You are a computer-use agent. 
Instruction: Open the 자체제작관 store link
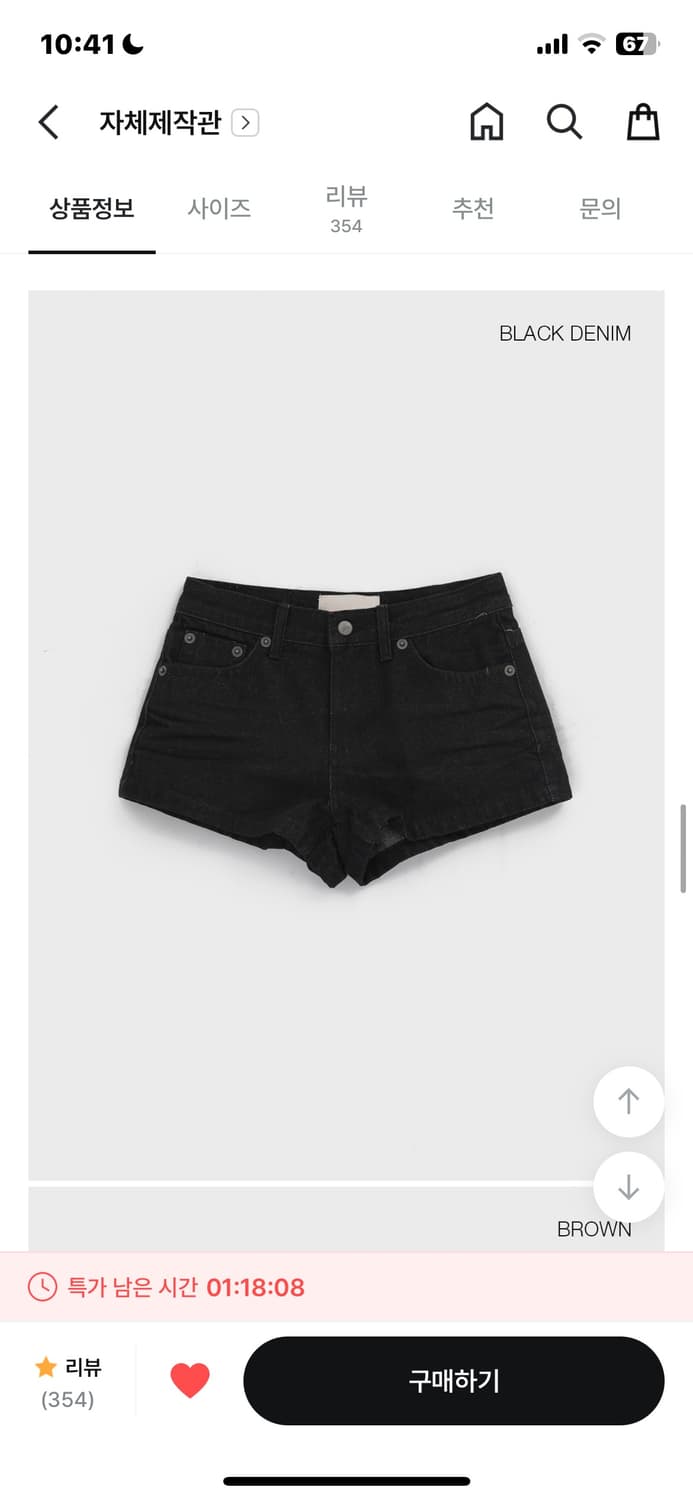[178, 123]
